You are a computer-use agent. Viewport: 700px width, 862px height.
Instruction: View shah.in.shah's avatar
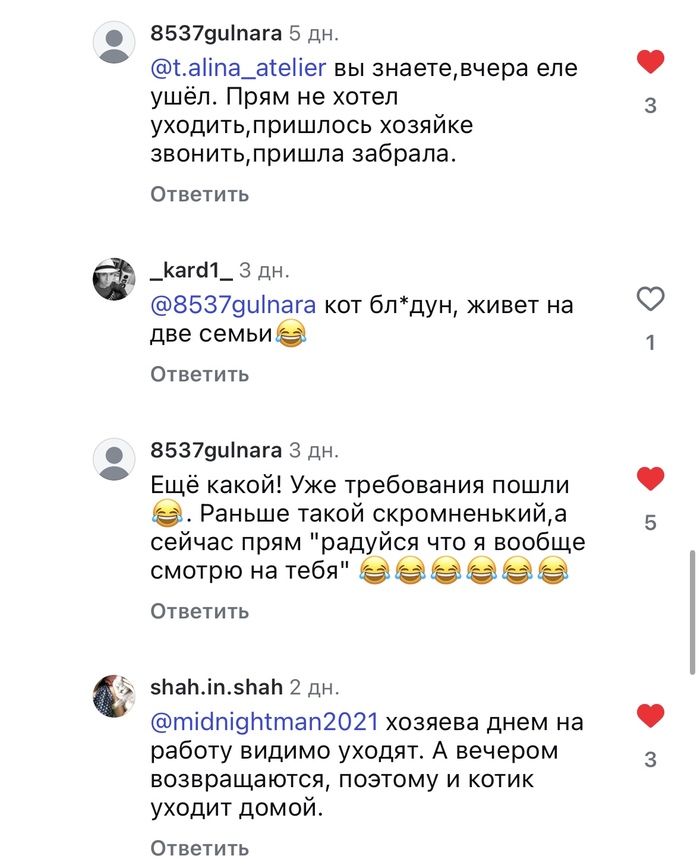click(x=114, y=694)
